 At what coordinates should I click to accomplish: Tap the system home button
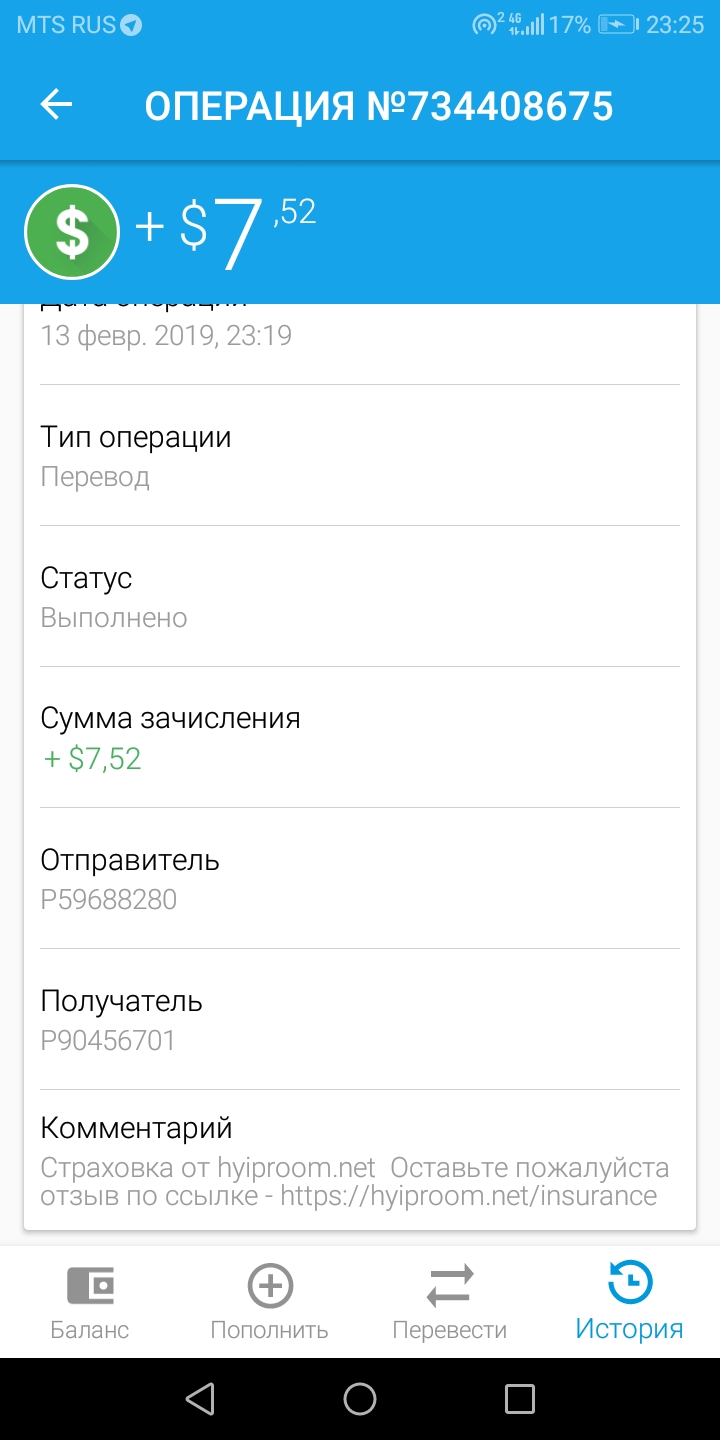360,1398
